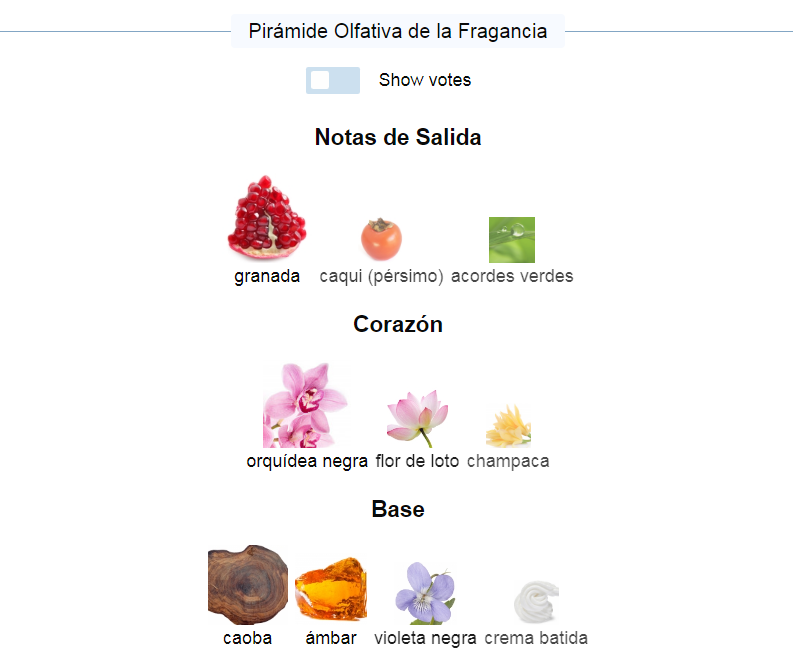
Task: Open the champaca note
Action: [508, 427]
